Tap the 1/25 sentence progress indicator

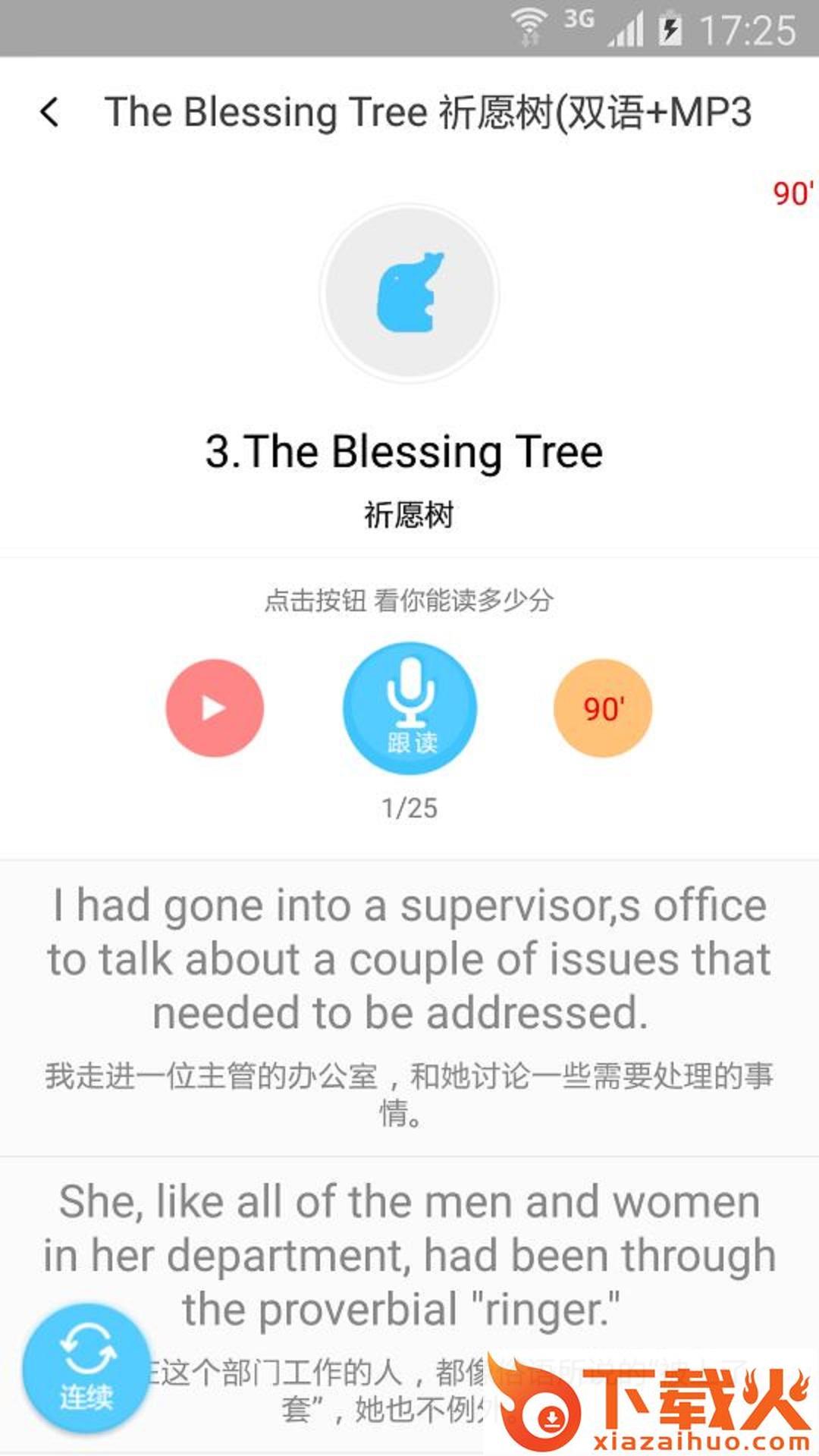pos(409,808)
